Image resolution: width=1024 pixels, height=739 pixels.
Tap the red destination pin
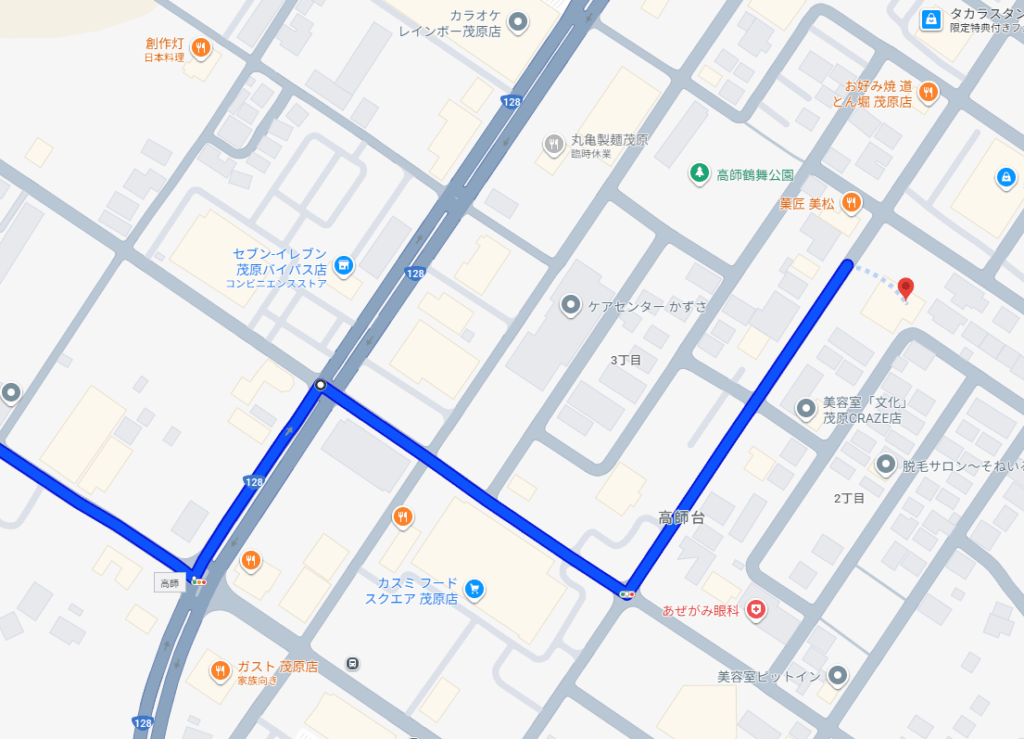click(906, 288)
